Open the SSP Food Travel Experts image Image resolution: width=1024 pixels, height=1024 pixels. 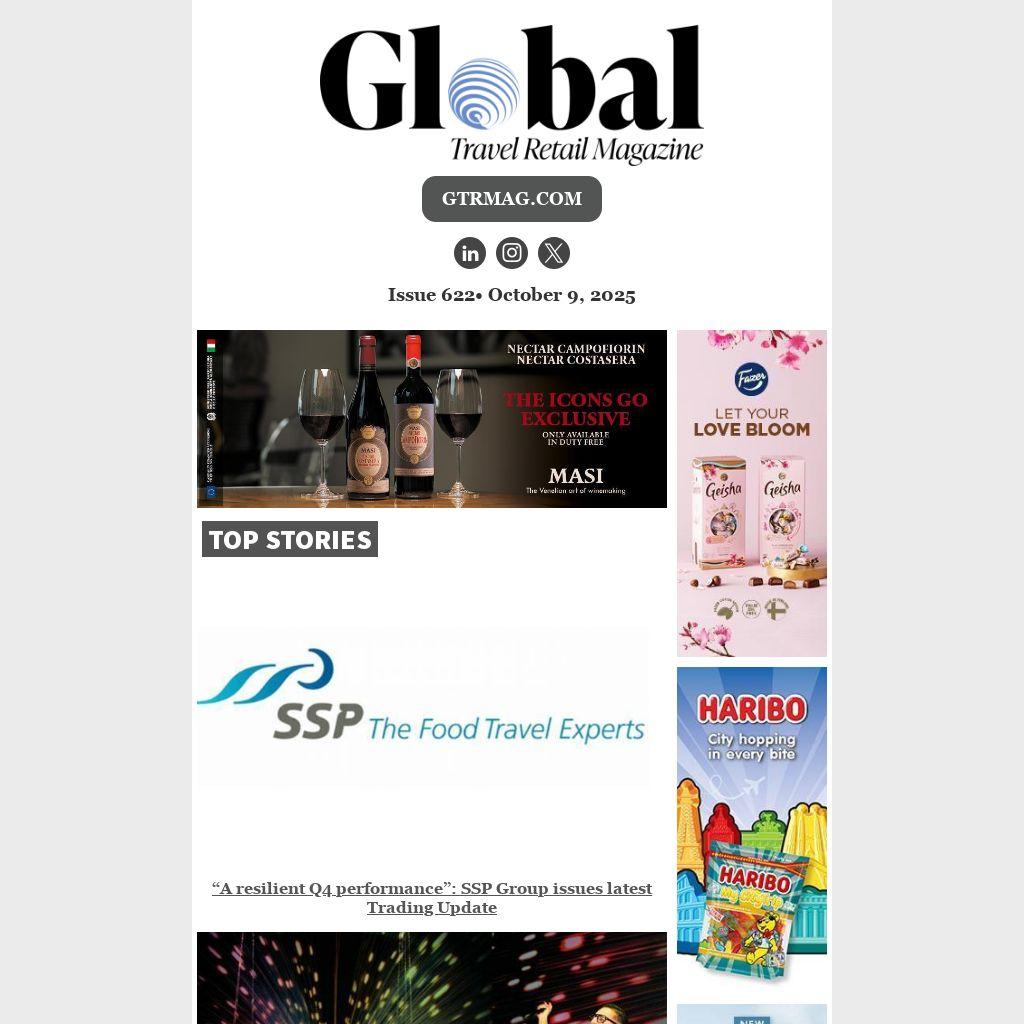click(423, 706)
